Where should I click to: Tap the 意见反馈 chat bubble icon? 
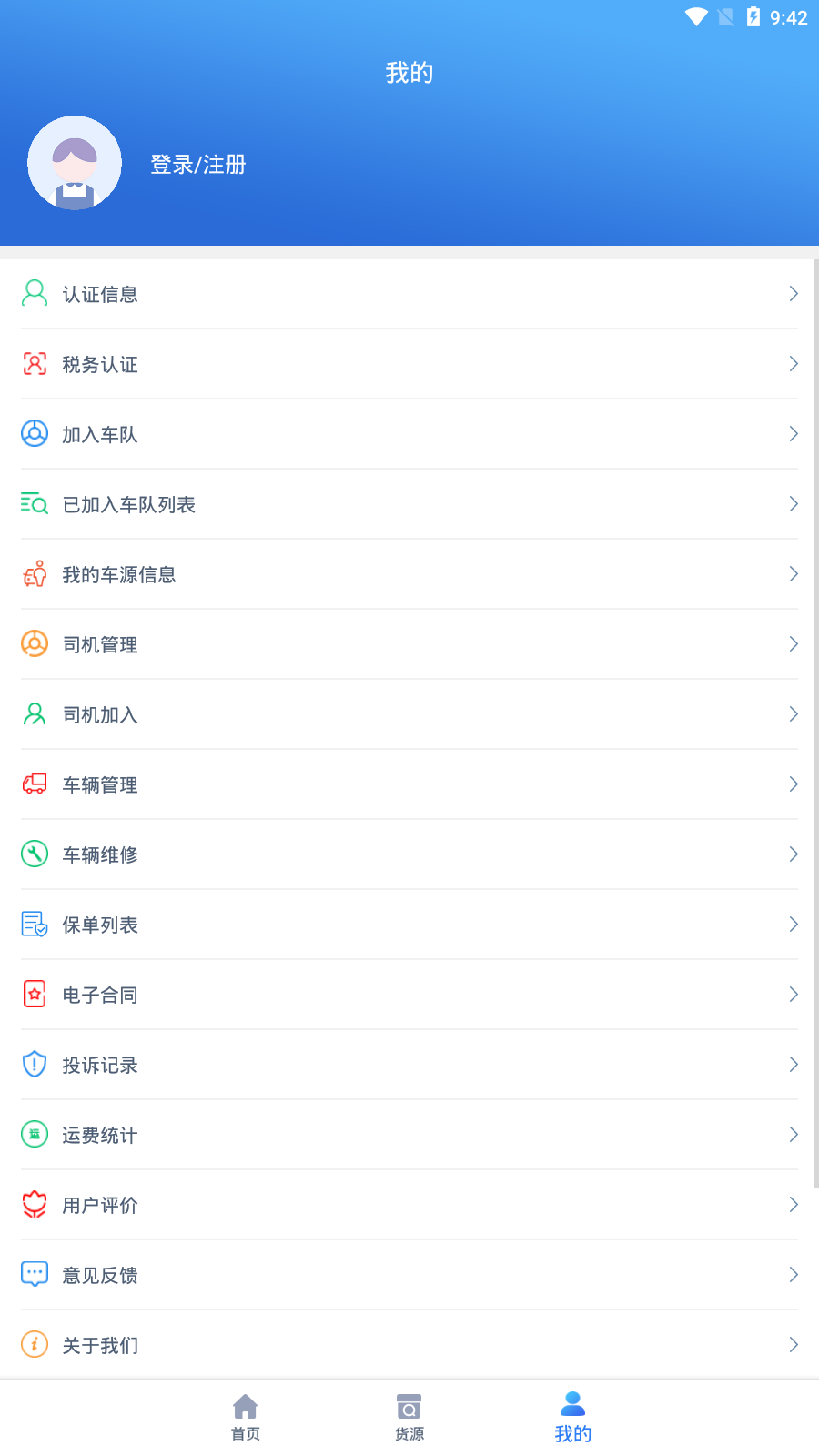point(34,1274)
